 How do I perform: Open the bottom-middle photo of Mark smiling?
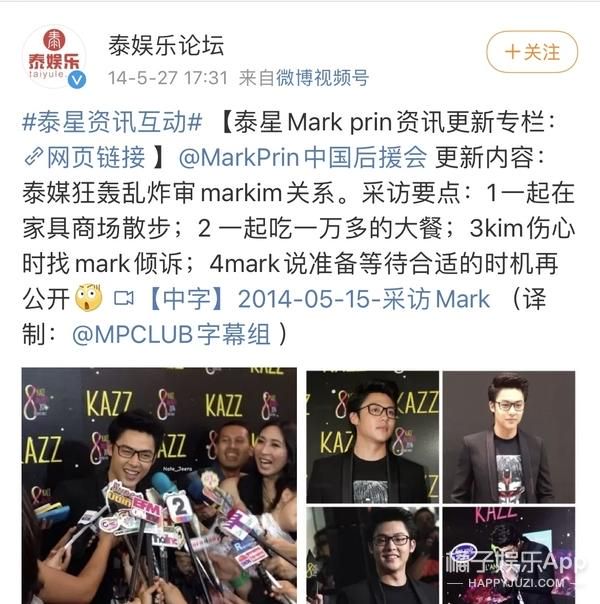point(371,555)
